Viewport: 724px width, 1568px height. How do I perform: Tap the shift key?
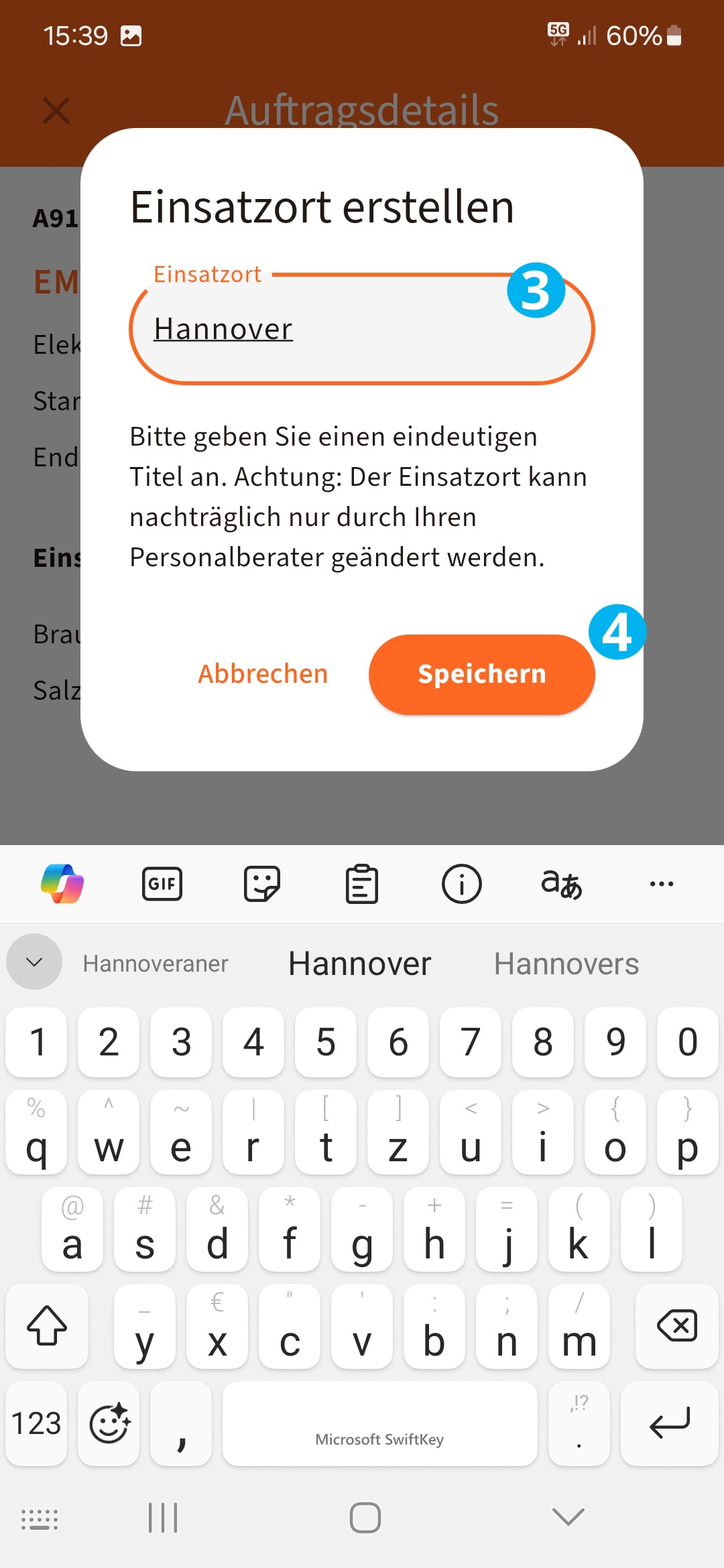pyautogui.click(x=47, y=1326)
